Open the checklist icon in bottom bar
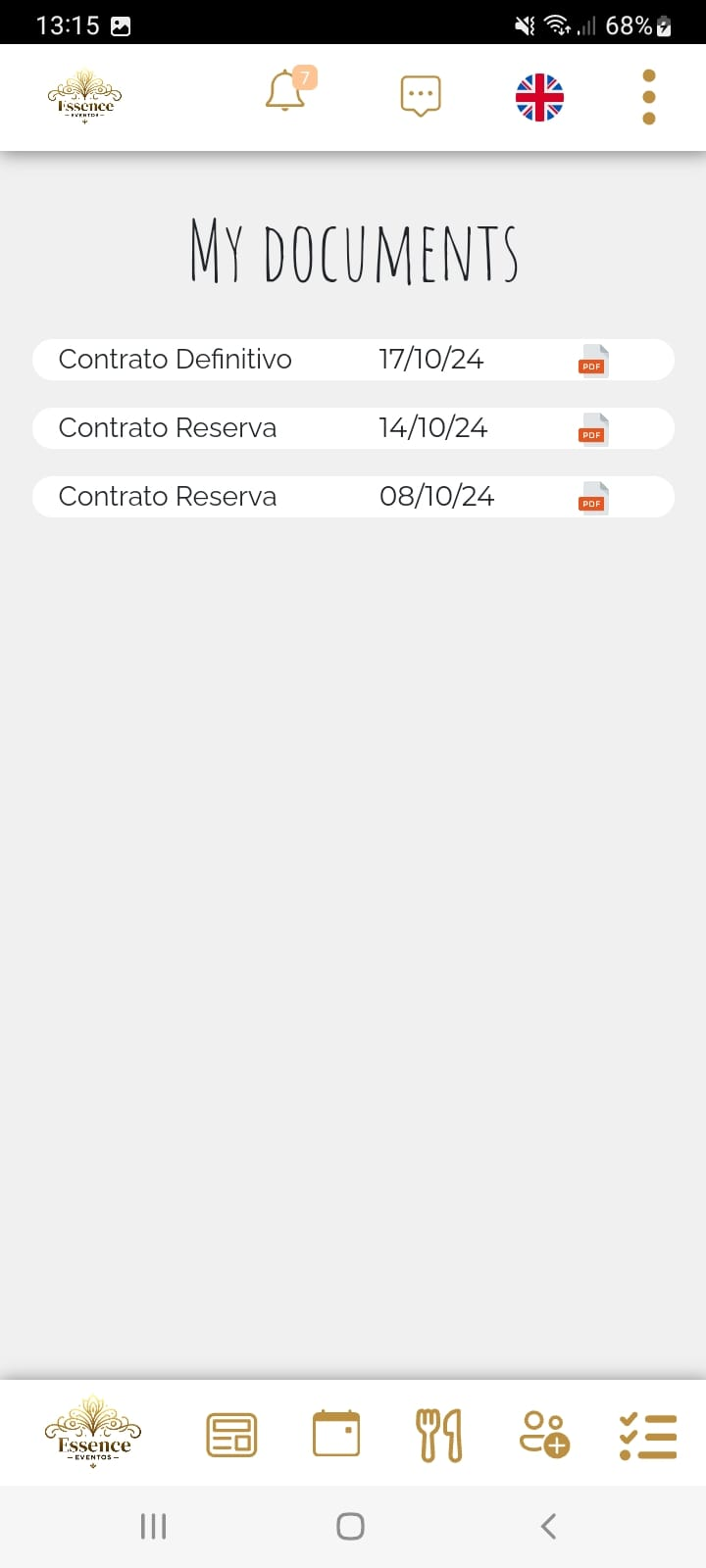Image resolution: width=706 pixels, height=1568 pixels. tap(647, 1433)
